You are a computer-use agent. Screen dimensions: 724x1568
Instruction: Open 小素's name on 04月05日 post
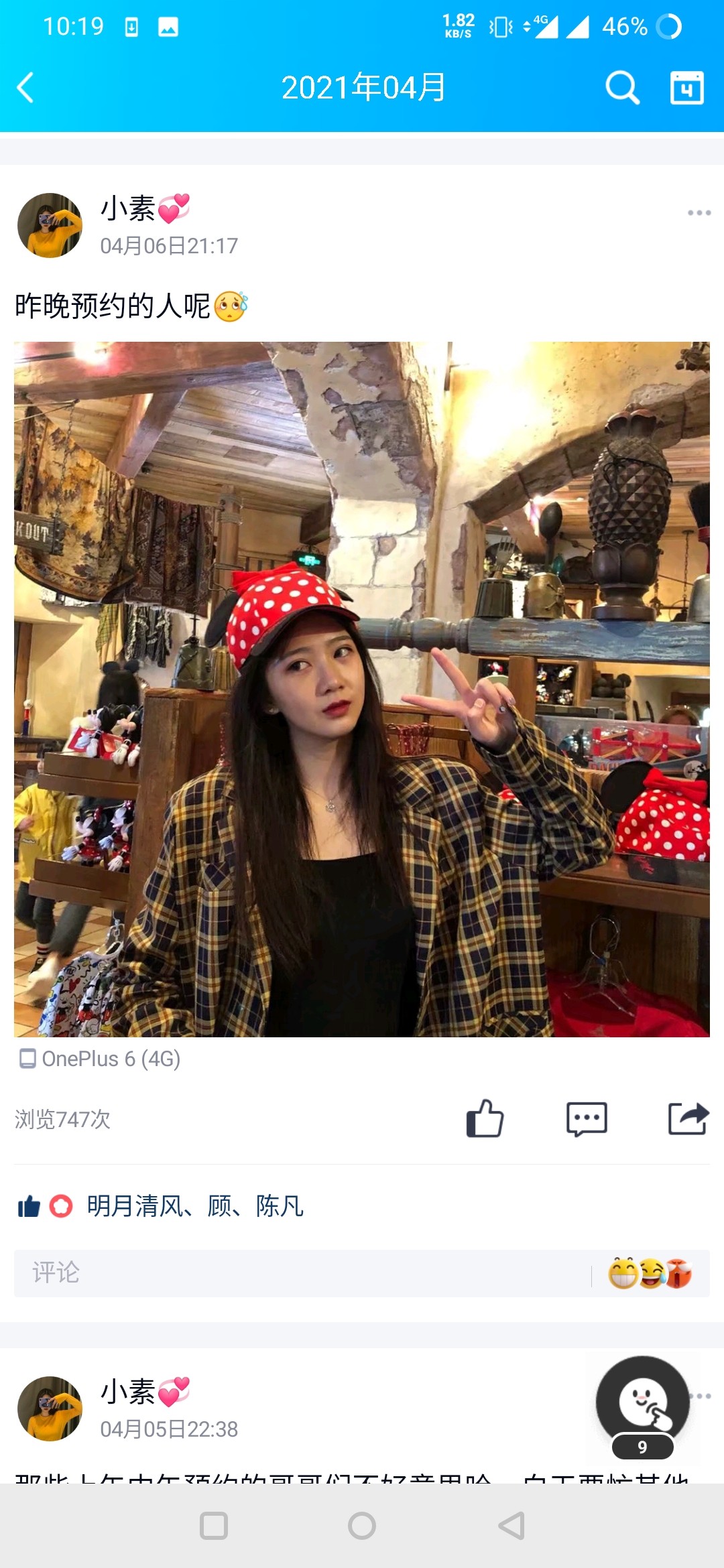(x=128, y=1392)
